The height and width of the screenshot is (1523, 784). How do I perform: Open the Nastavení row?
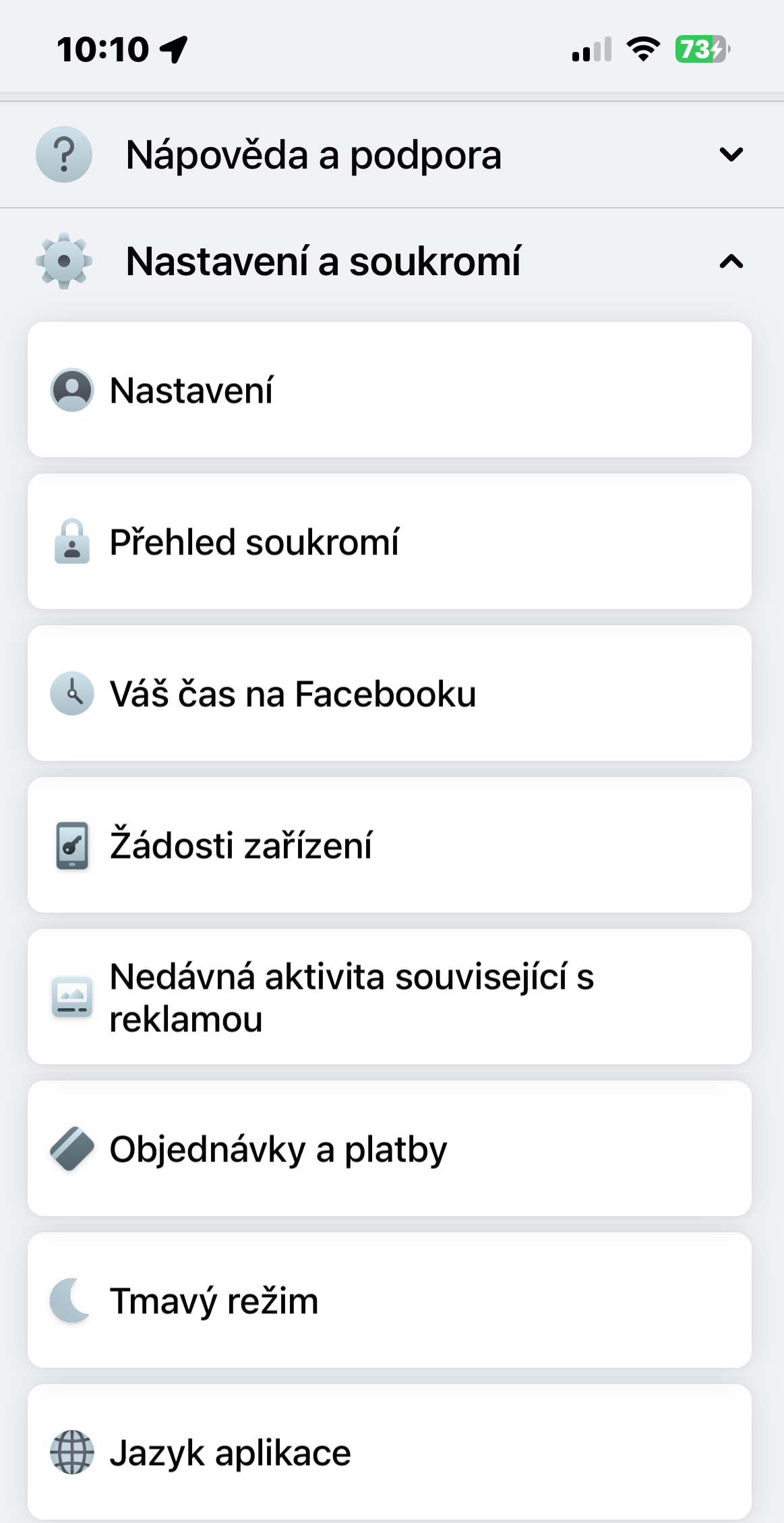(x=390, y=390)
